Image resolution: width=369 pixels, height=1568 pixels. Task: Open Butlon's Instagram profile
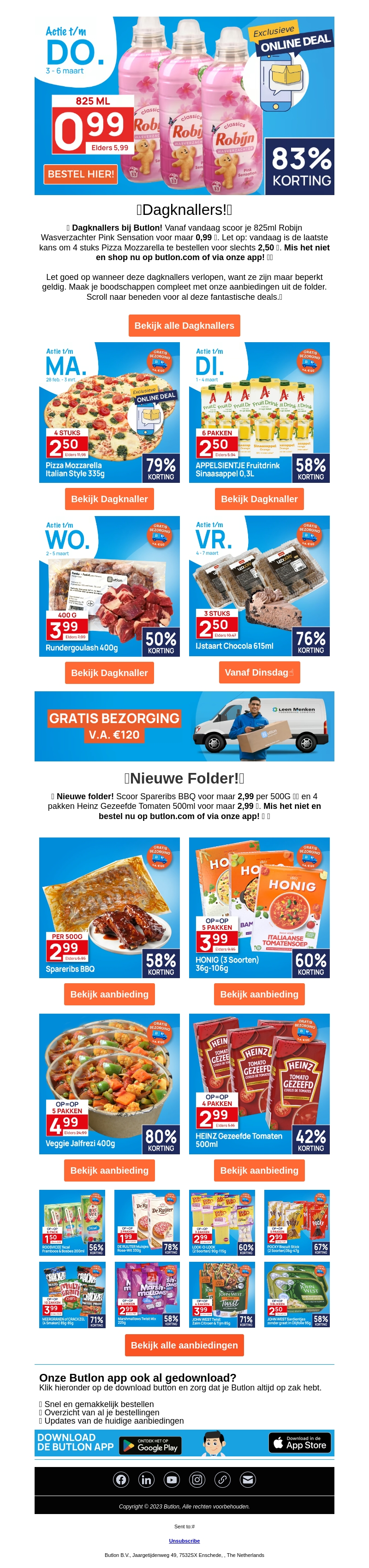point(197,1480)
